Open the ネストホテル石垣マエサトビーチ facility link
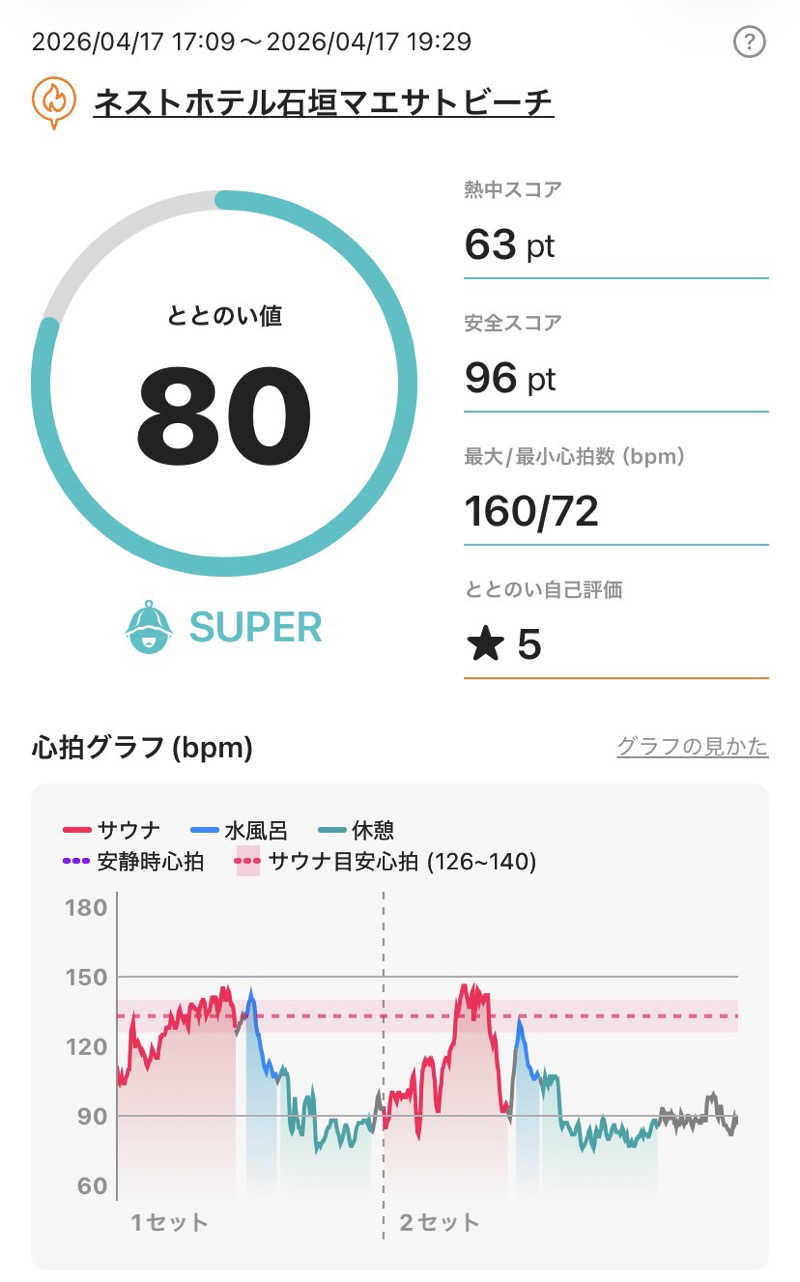The height and width of the screenshot is (1282, 800). pos(323,102)
